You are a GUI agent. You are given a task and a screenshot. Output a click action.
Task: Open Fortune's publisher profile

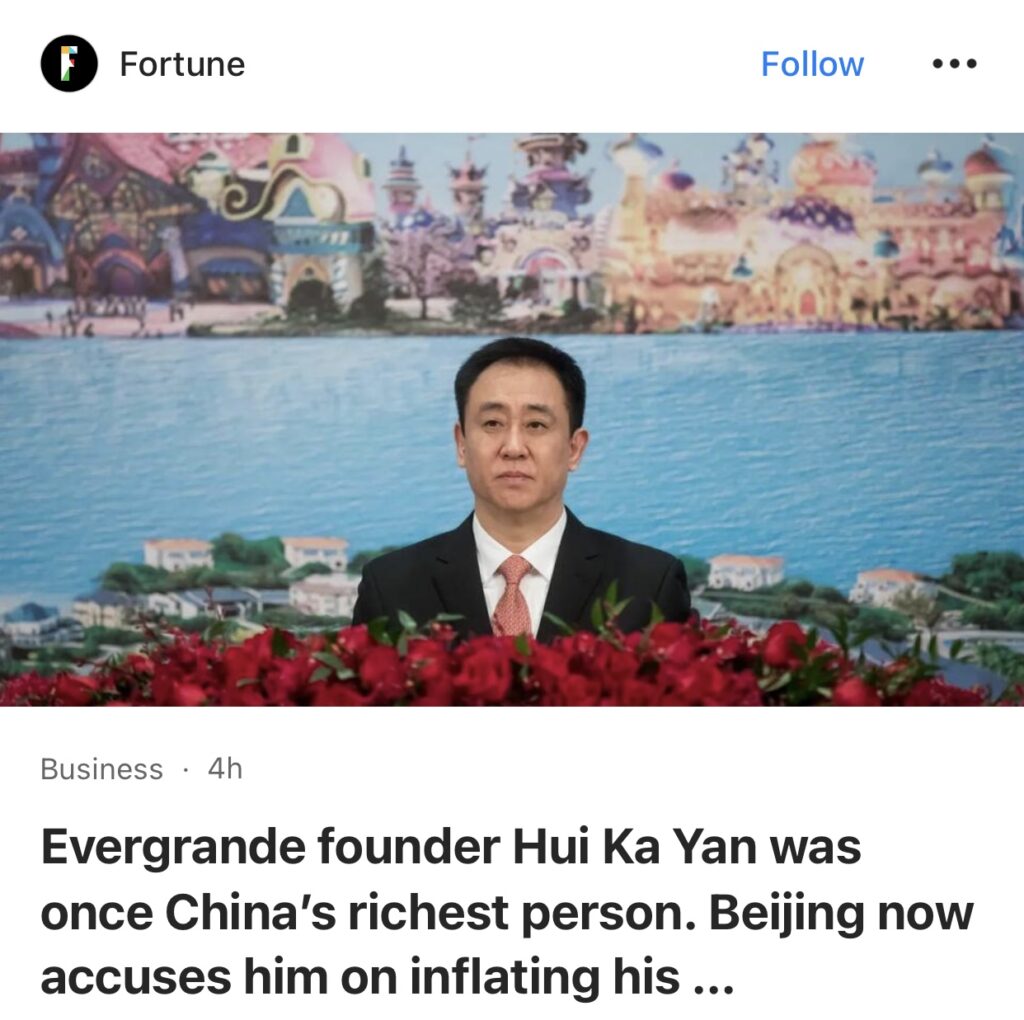[x=181, y=64]
